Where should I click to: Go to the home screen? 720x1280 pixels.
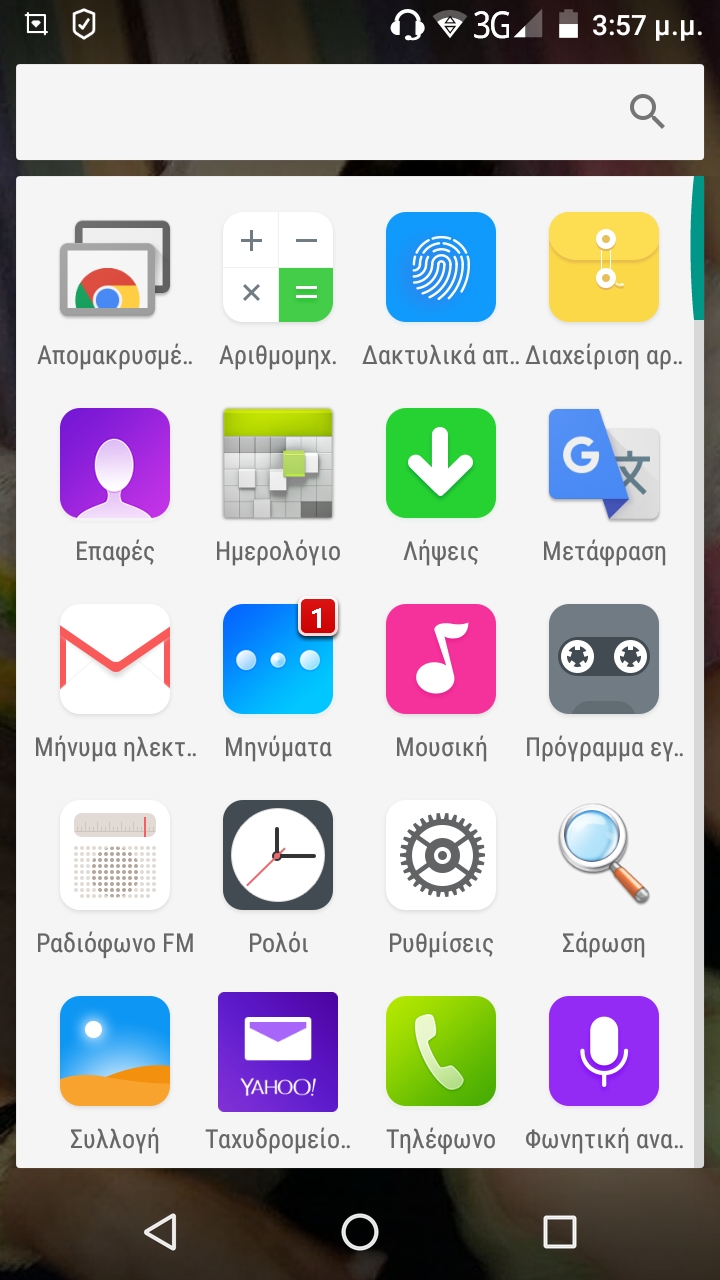pyautogui.click(x=360, y=1232)
